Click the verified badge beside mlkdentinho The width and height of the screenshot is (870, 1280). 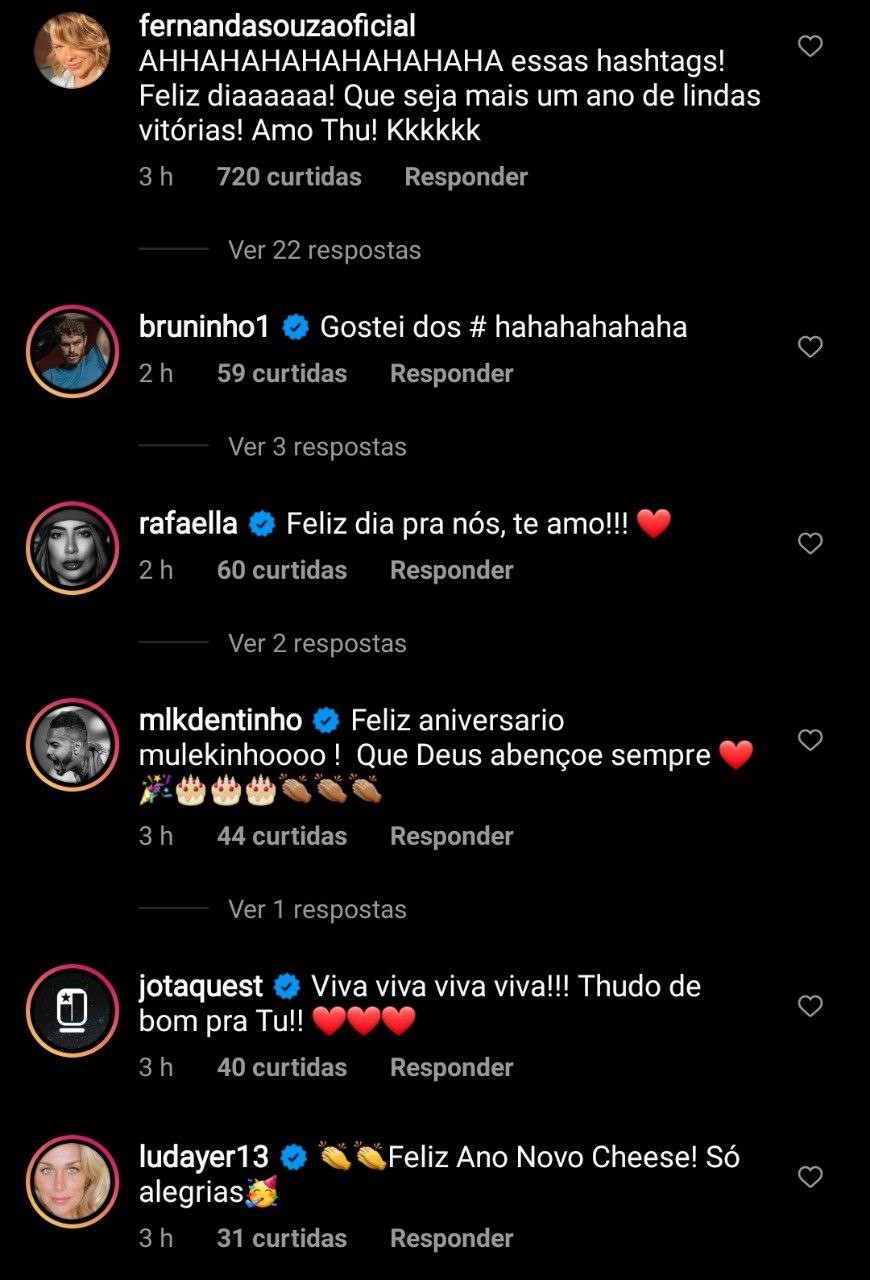(x=325, y=719)
